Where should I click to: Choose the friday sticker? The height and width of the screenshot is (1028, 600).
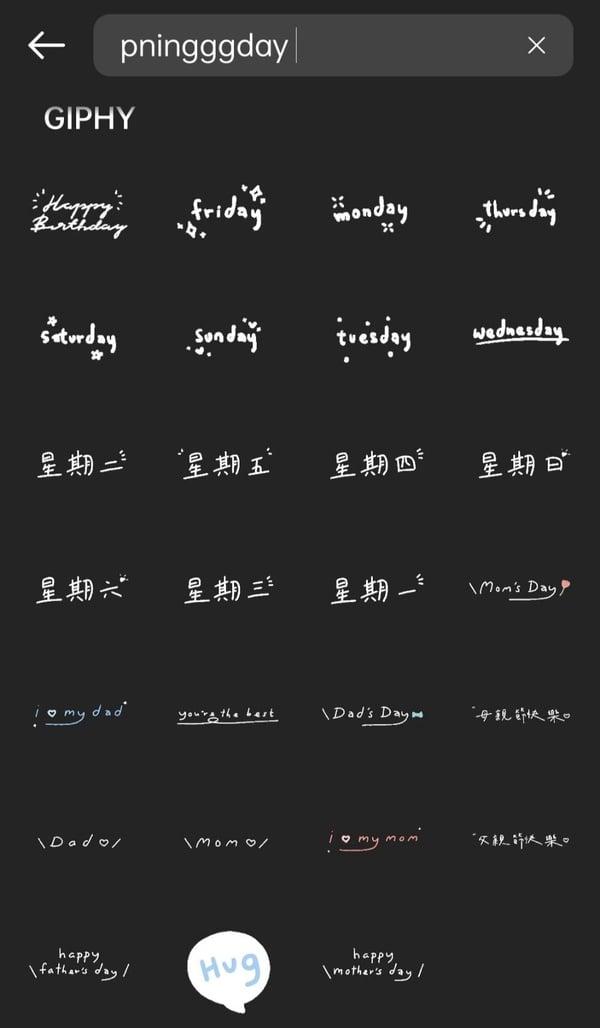pyautogui.click(x=222, y=211)
